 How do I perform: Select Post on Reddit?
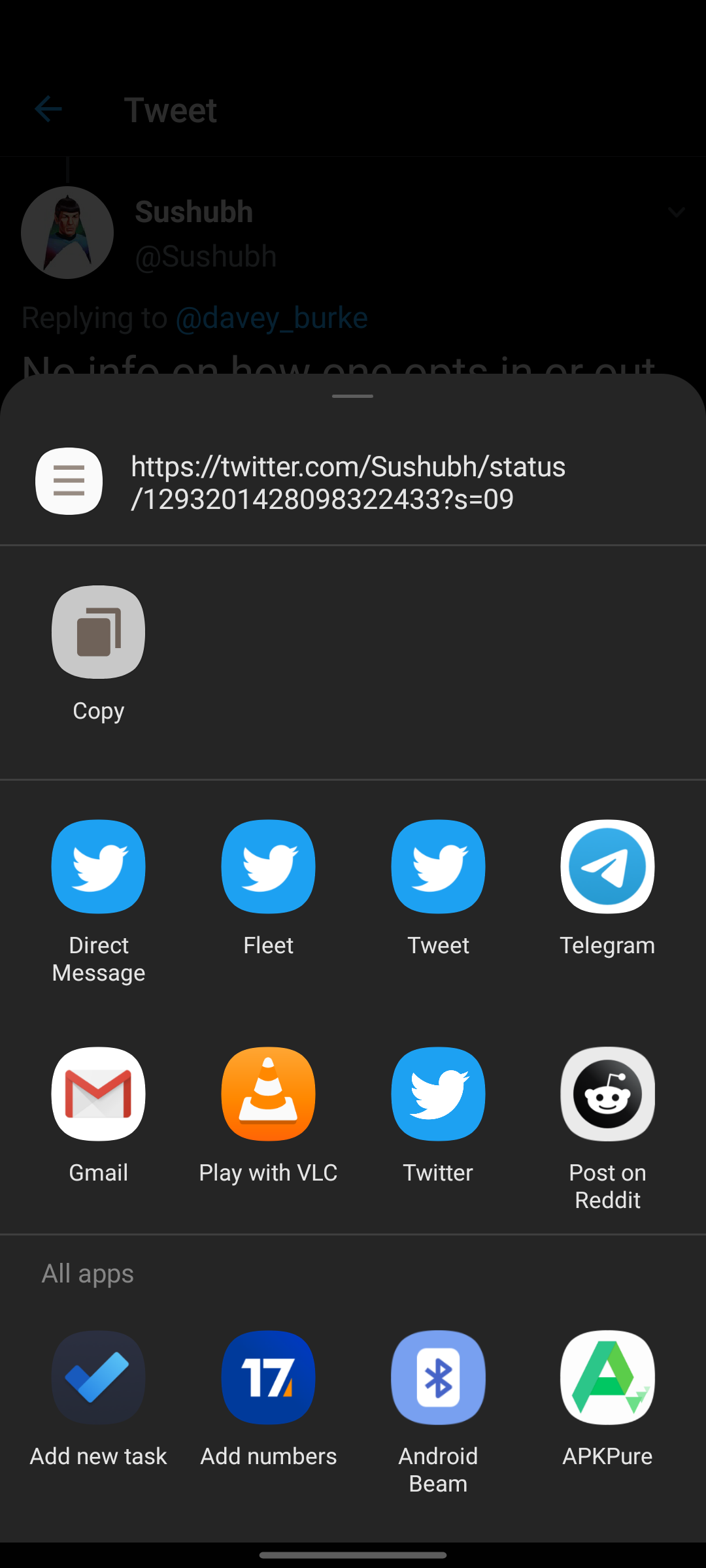tap(607, 1094)
